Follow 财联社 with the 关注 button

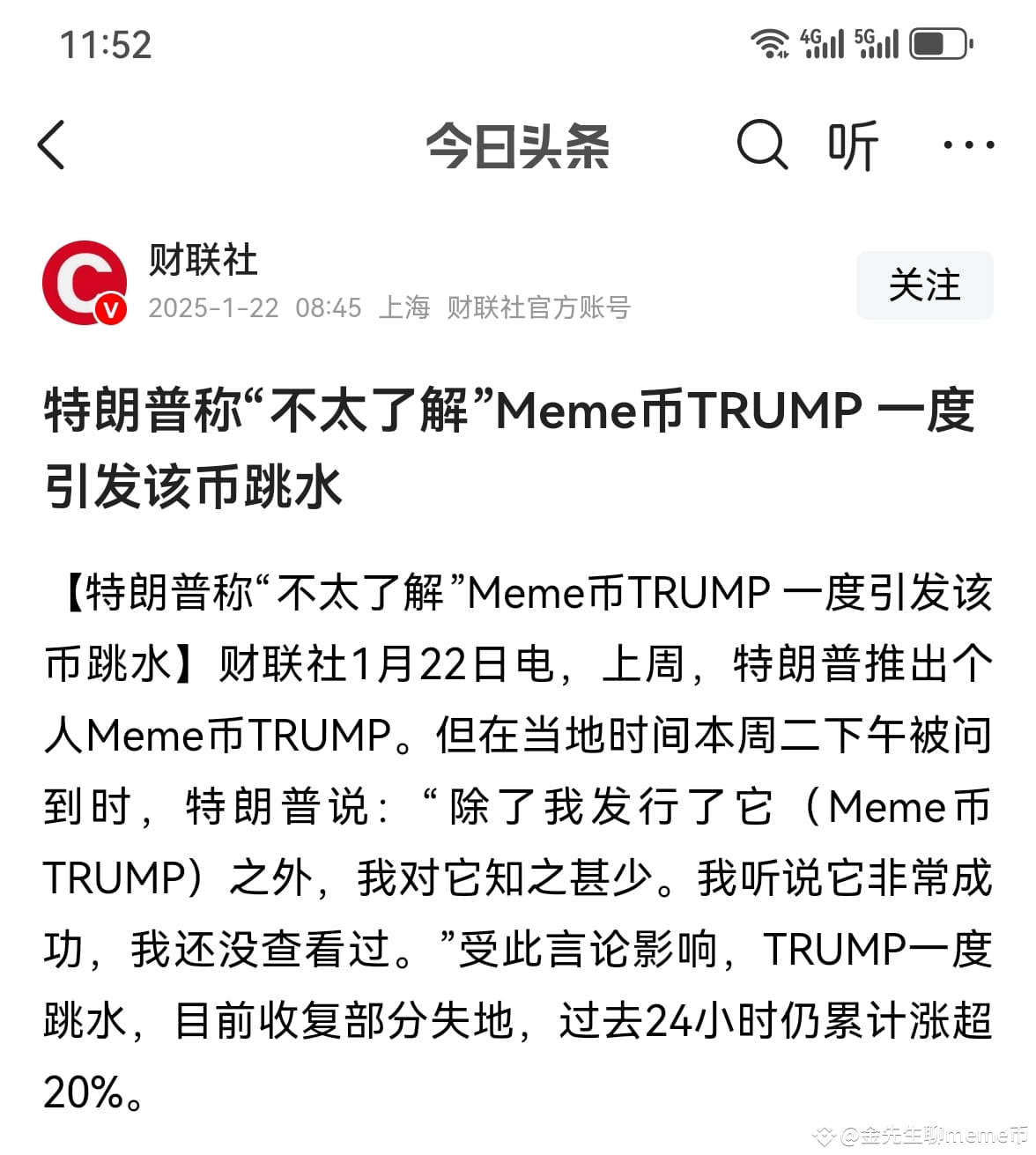[924, 285]
